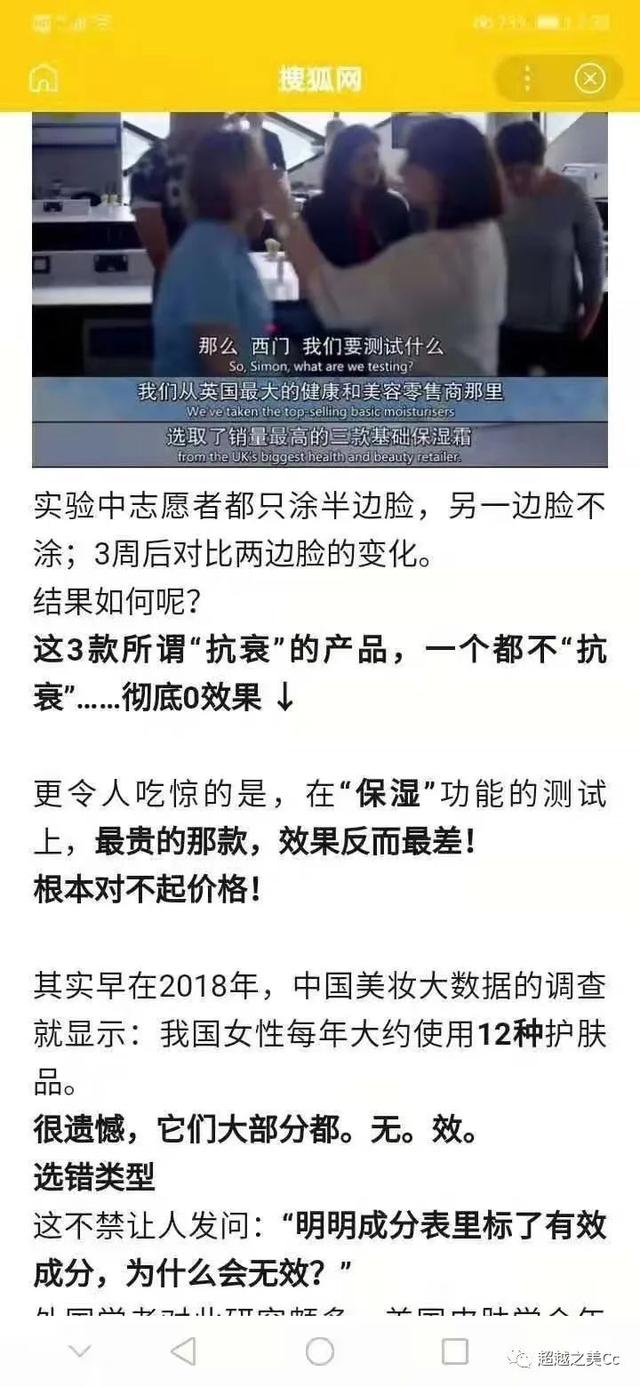Tap the system home circle button

click(320, 1352)
